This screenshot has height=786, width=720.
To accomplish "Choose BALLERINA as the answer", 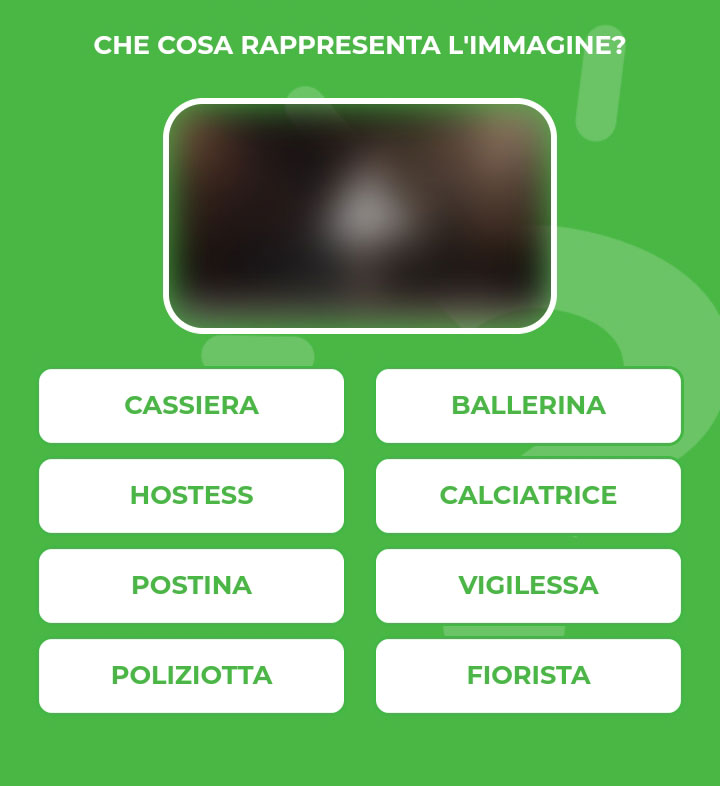I will (x=528, y=406).
